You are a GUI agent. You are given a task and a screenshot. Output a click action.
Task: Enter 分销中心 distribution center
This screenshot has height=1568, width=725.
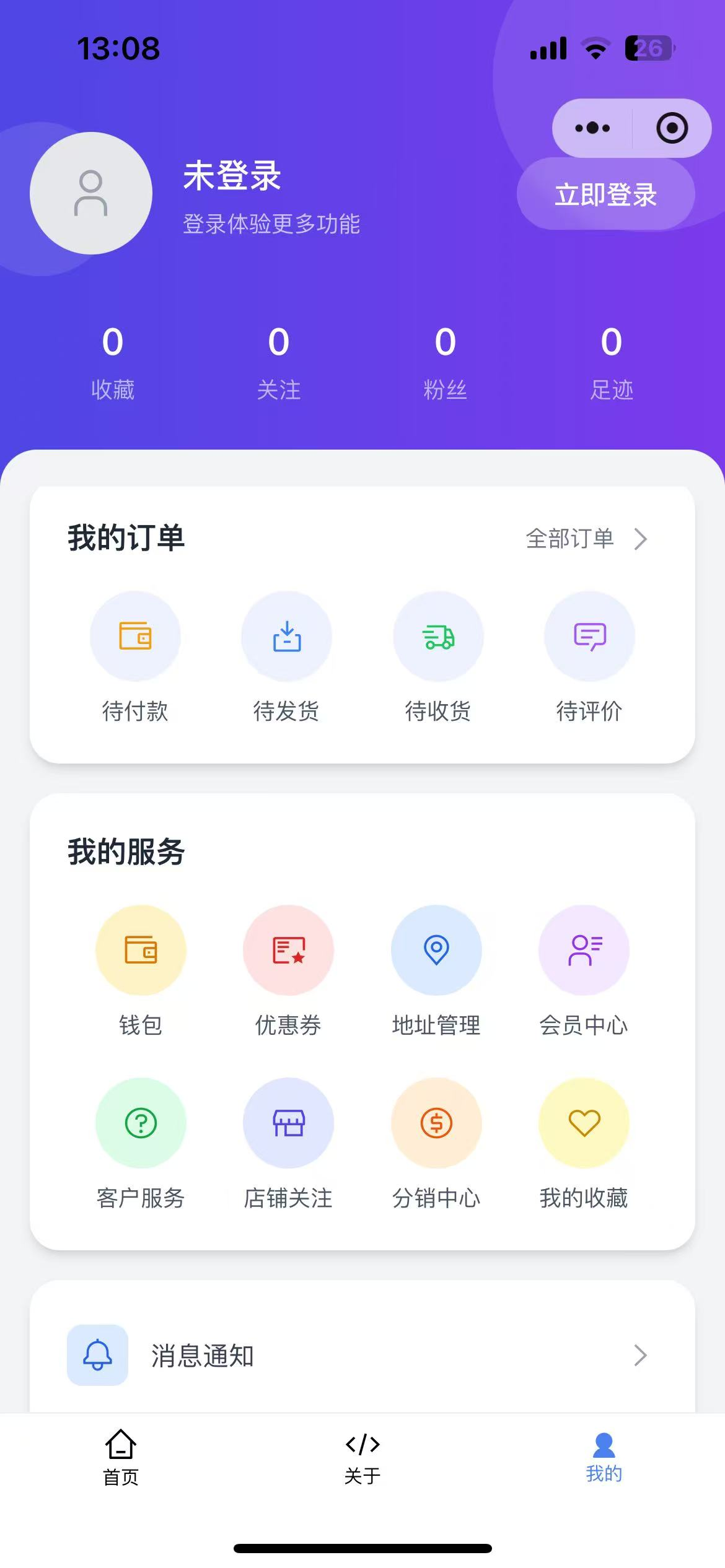tap(436, 1144)
